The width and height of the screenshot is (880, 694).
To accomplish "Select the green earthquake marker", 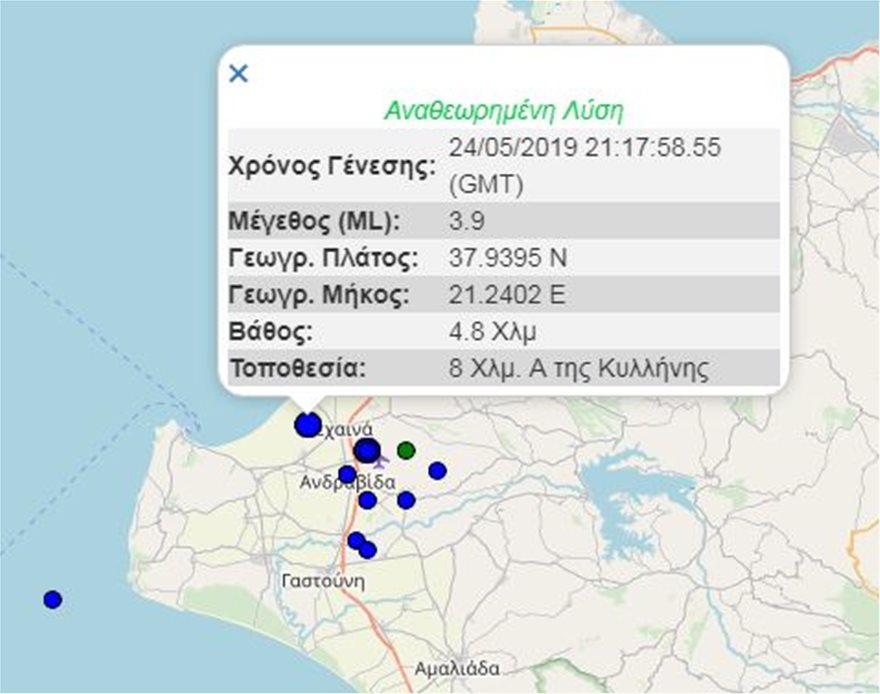I will pos(405,450).
